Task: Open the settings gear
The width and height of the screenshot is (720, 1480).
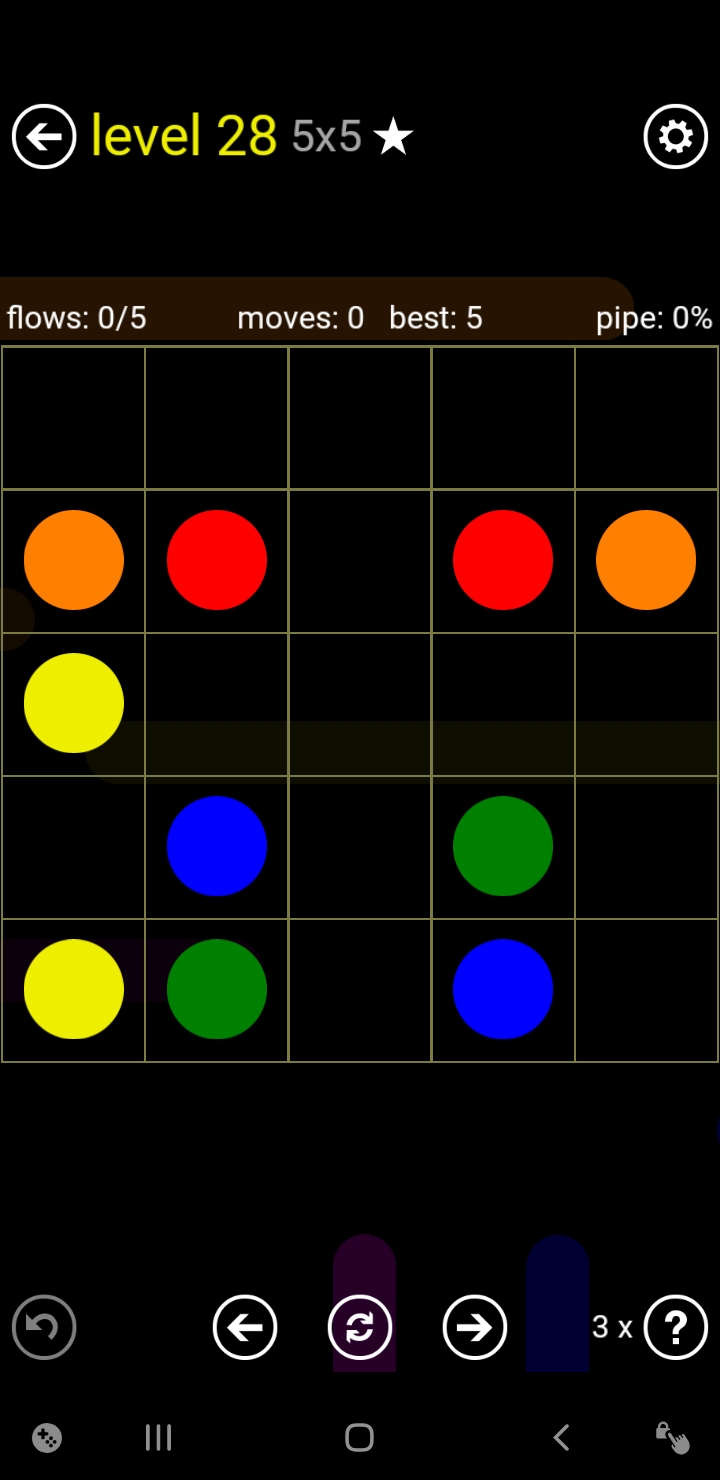Action: coord(676,136)
